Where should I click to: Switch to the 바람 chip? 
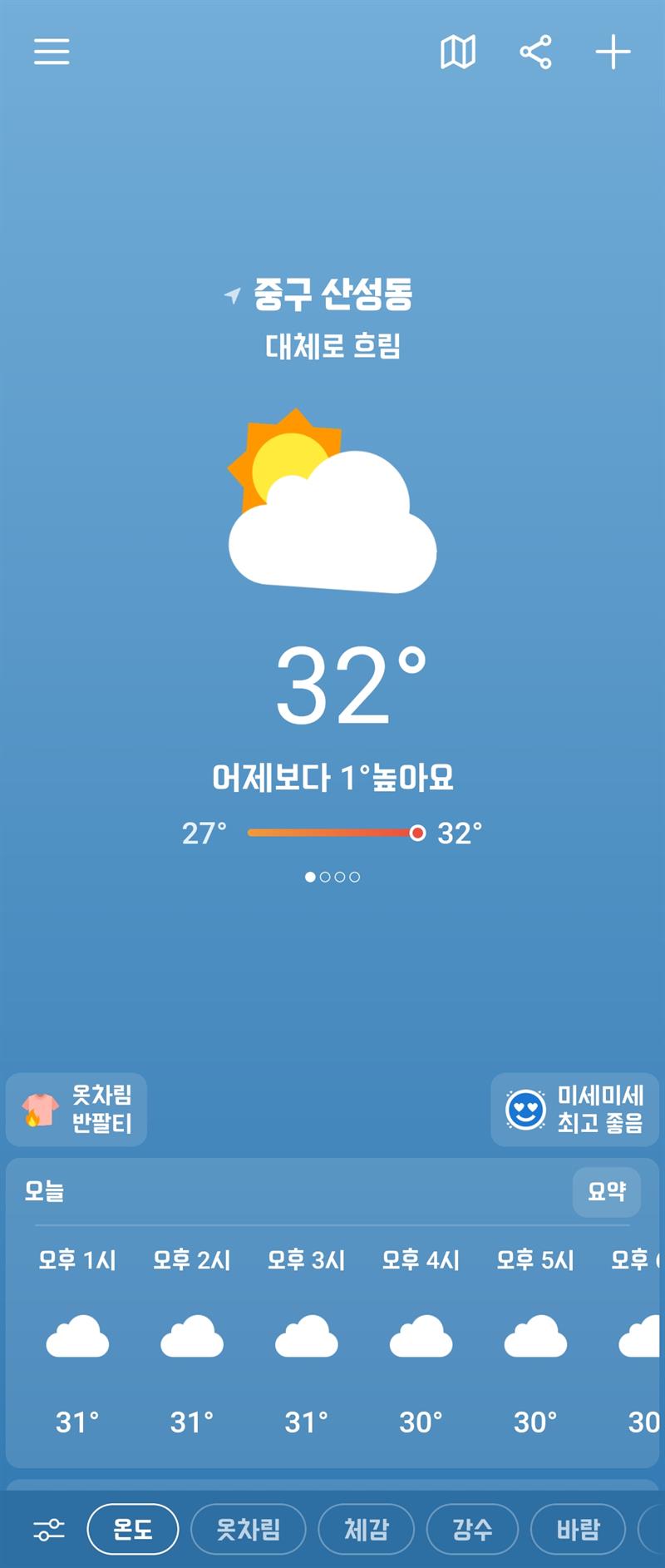click(578, 1529)
